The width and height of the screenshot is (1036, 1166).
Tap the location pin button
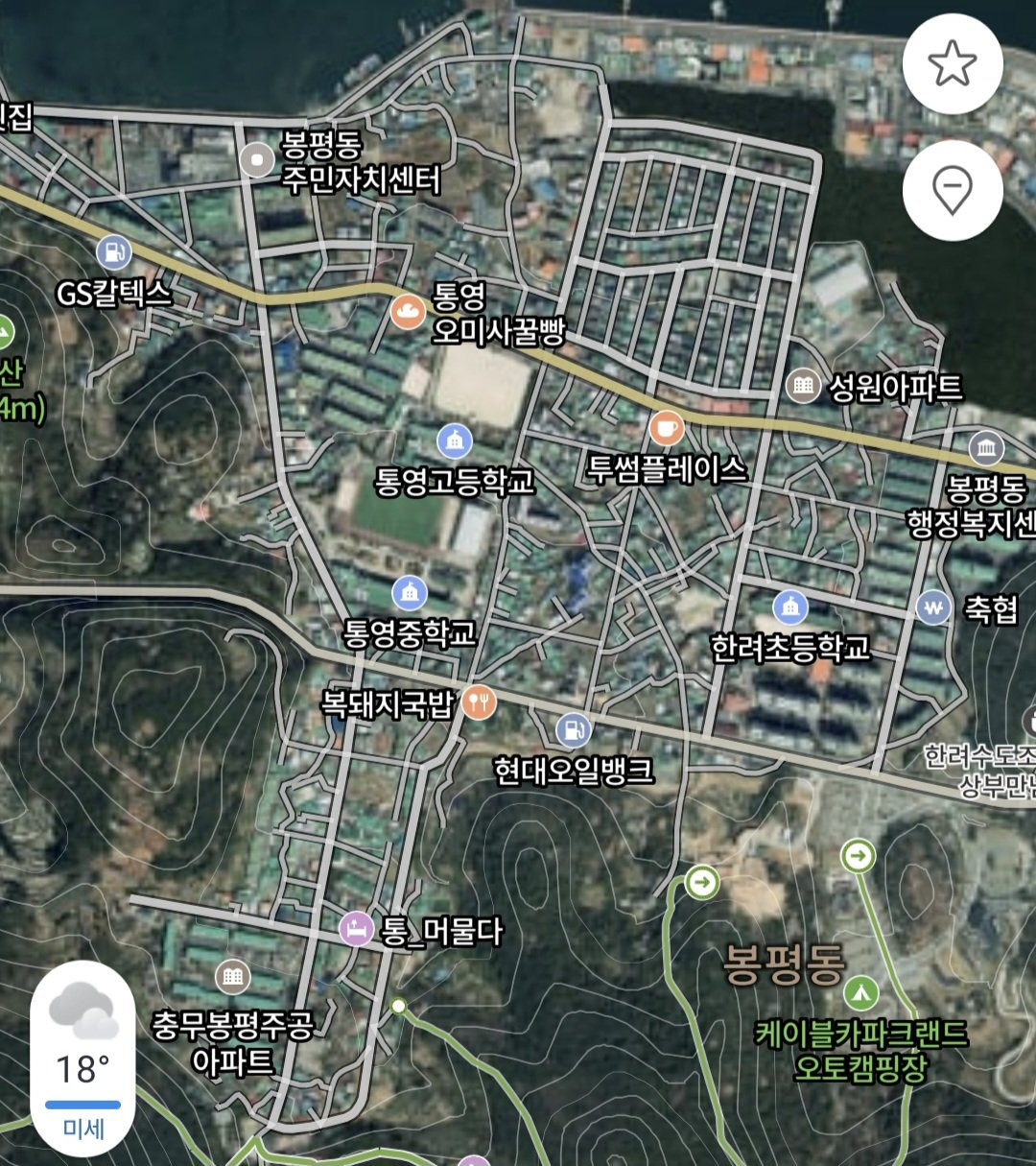click(x=952, y=189)
